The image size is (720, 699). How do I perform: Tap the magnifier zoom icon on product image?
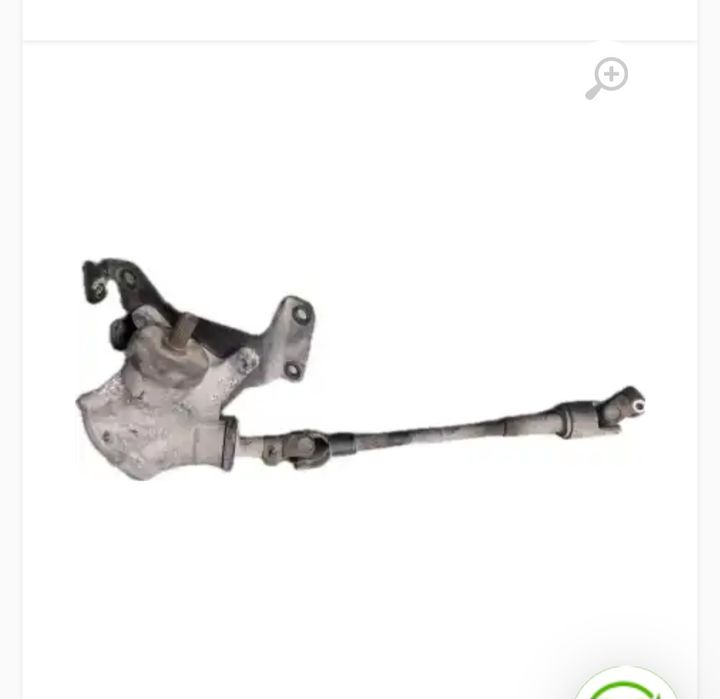[x=606, y=78]
